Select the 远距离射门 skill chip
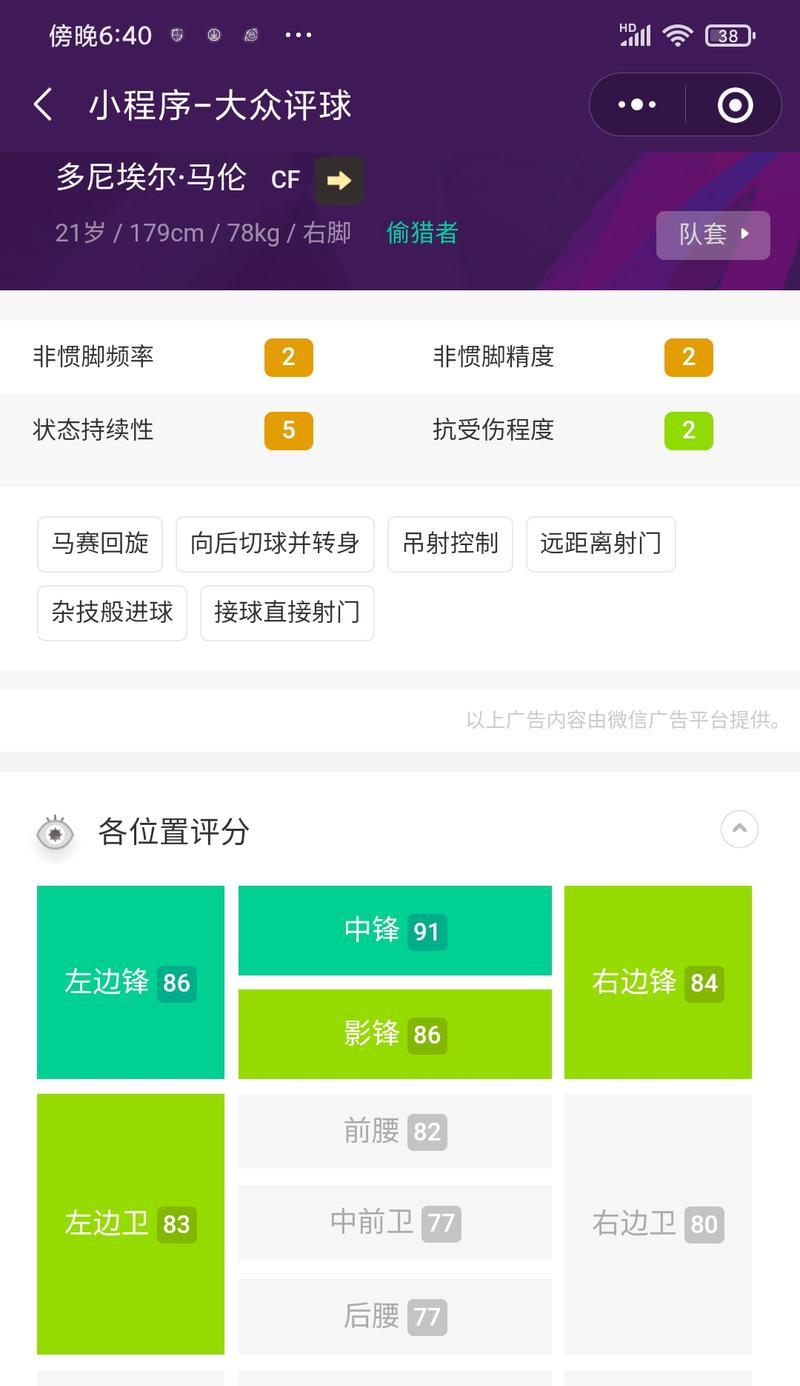This screenshot has width=800, height=1386. pos(600,544)
